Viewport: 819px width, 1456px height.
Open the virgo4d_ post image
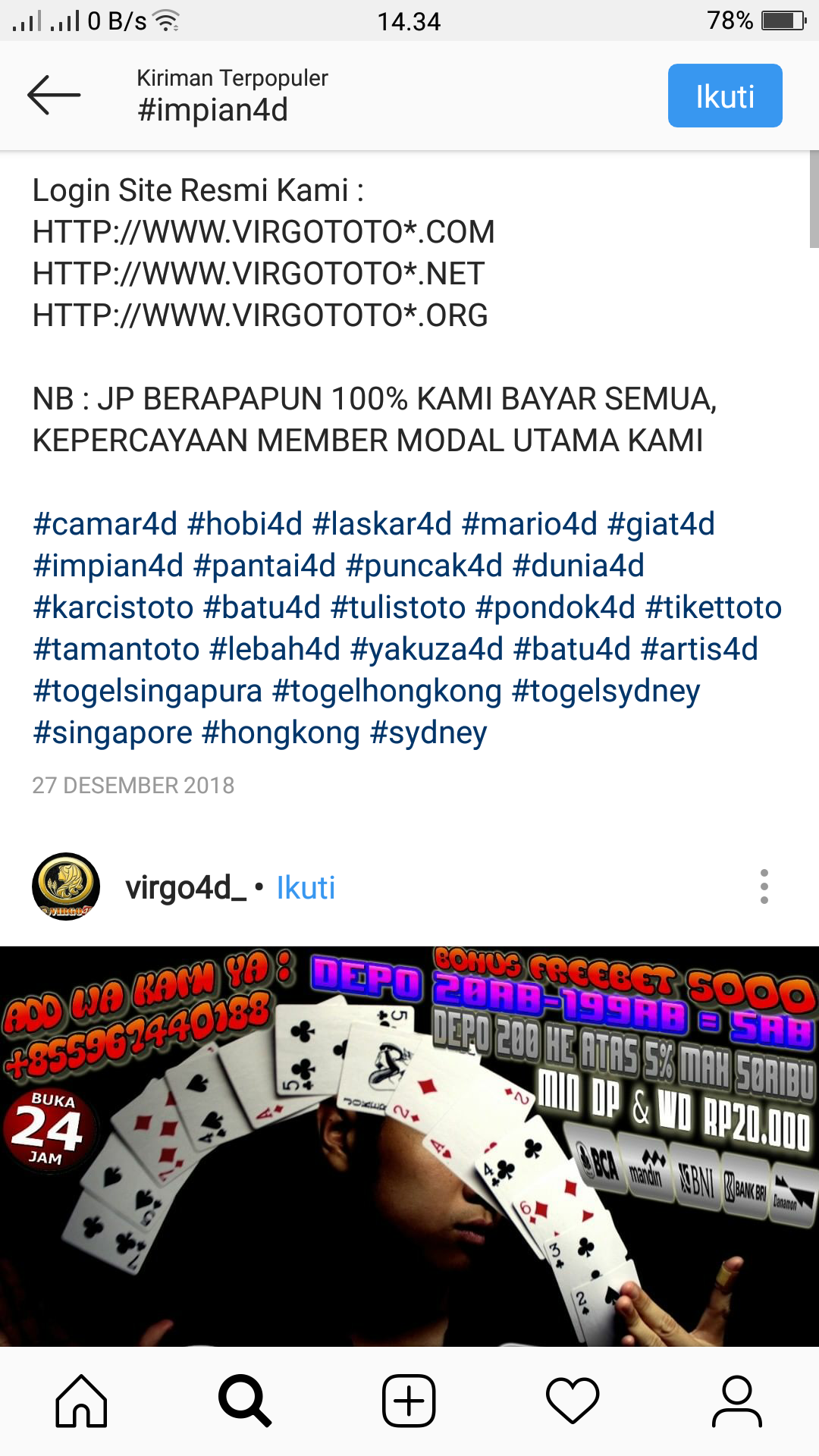coord(409,1145)
